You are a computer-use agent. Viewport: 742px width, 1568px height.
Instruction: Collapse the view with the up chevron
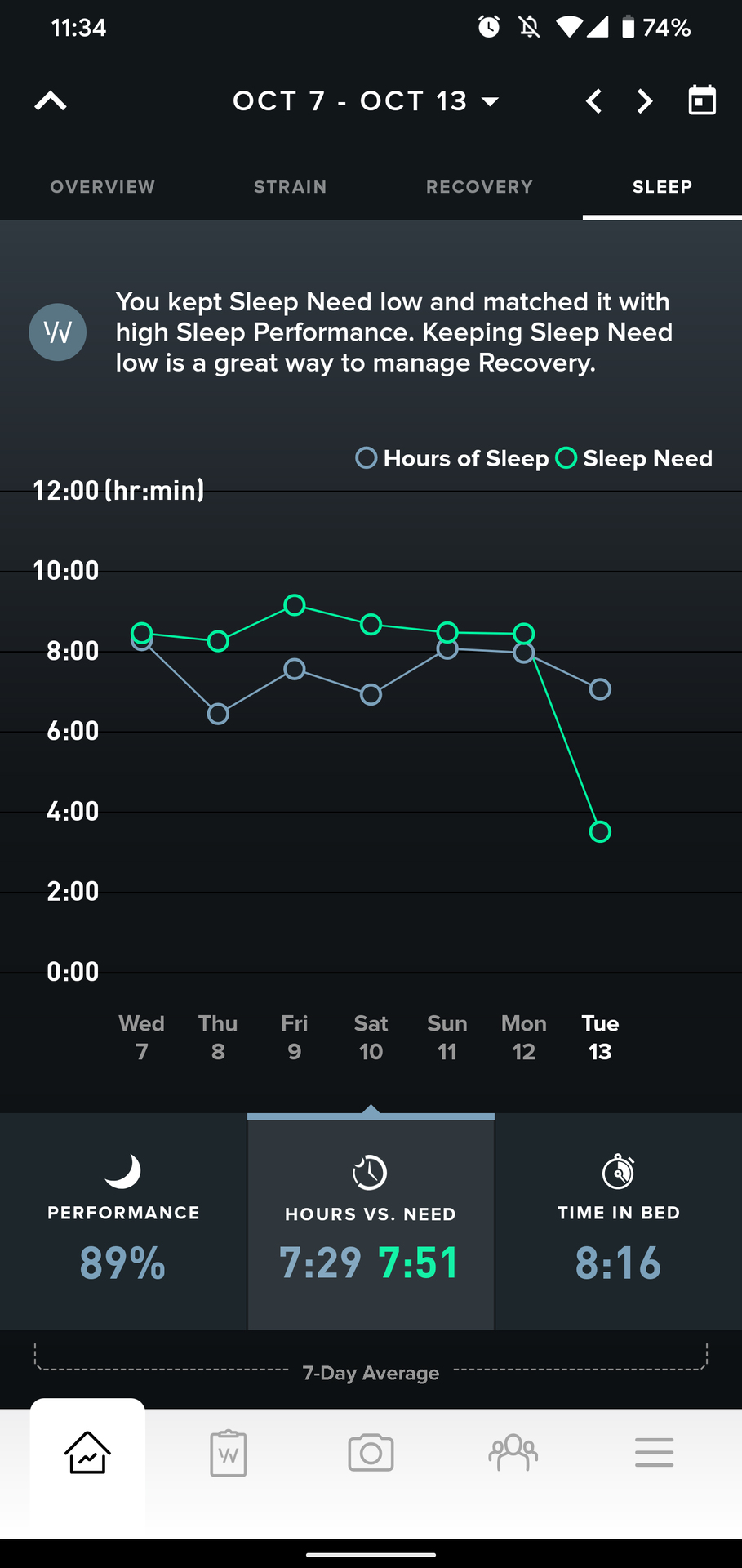tap(51, 101)
